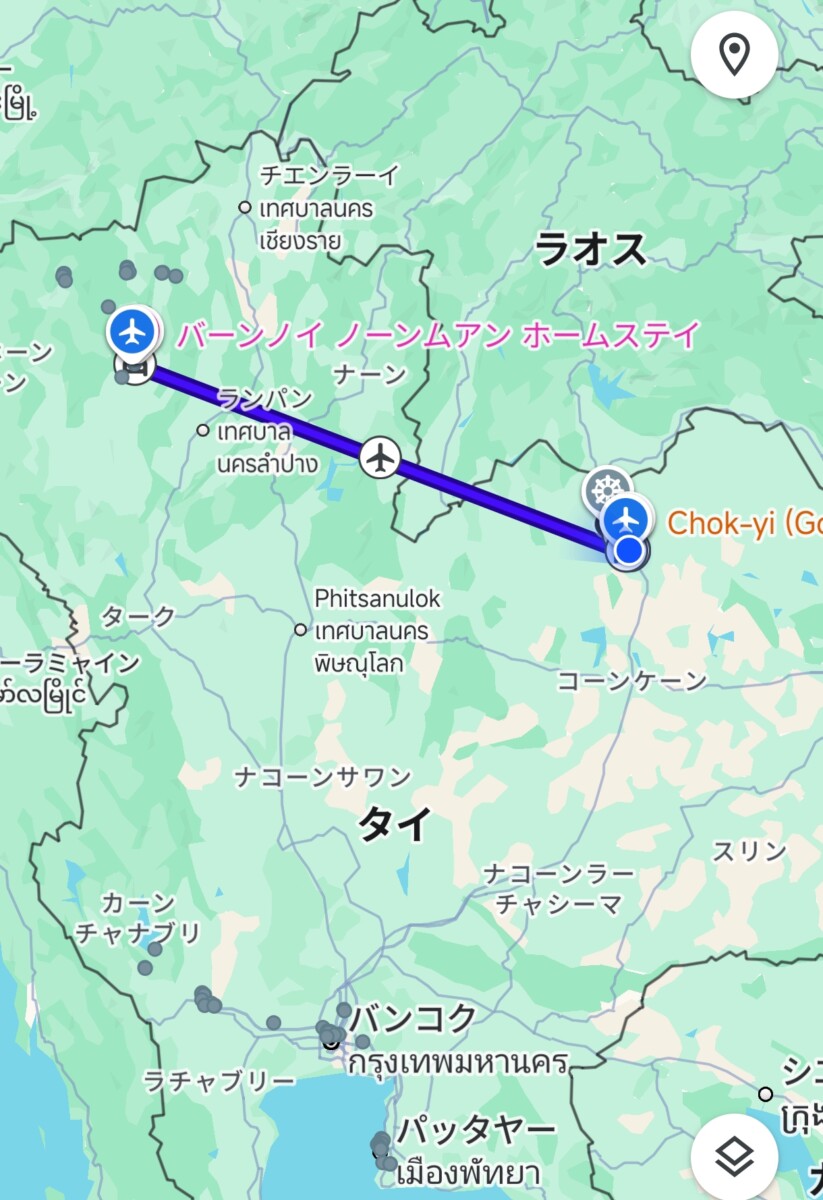Select the airplane marker on the flight route

coord(380,457)
